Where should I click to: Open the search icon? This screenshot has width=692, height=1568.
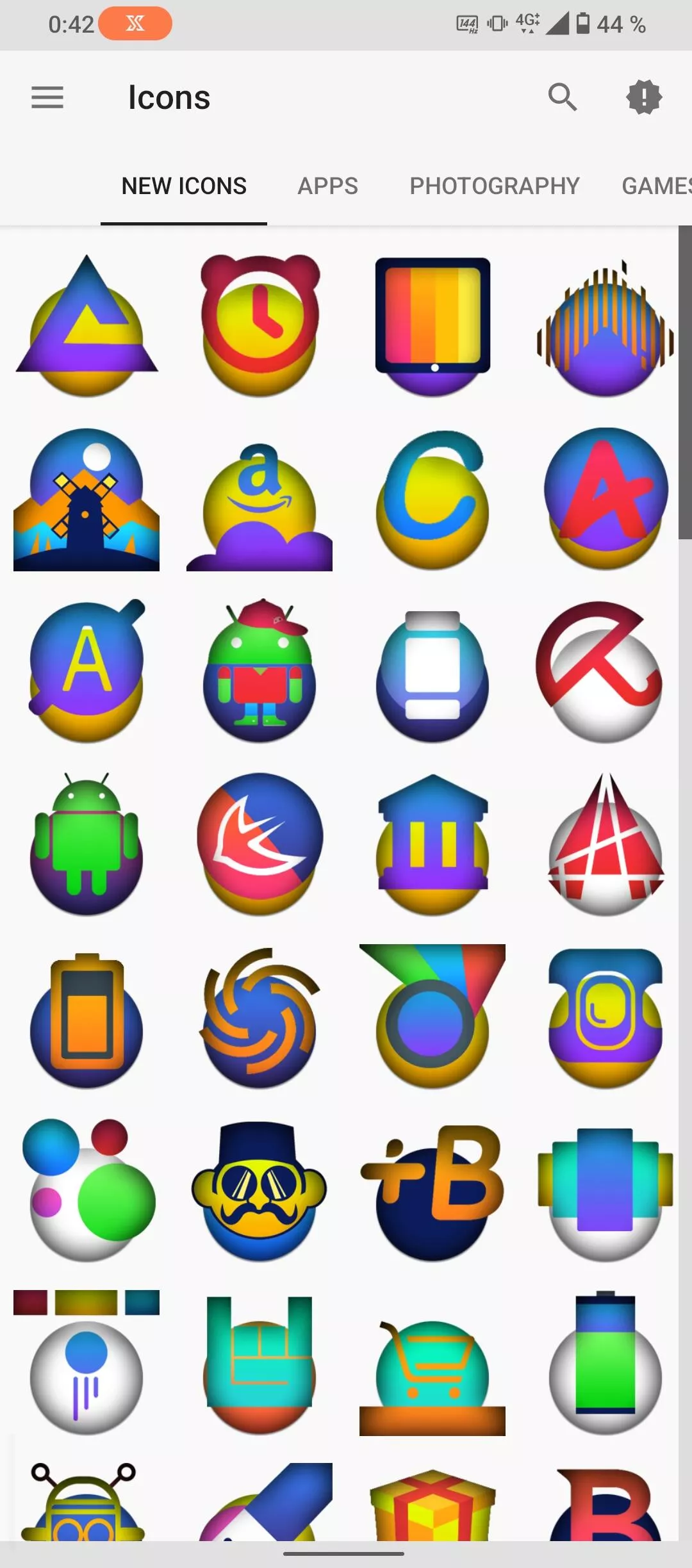563,97
